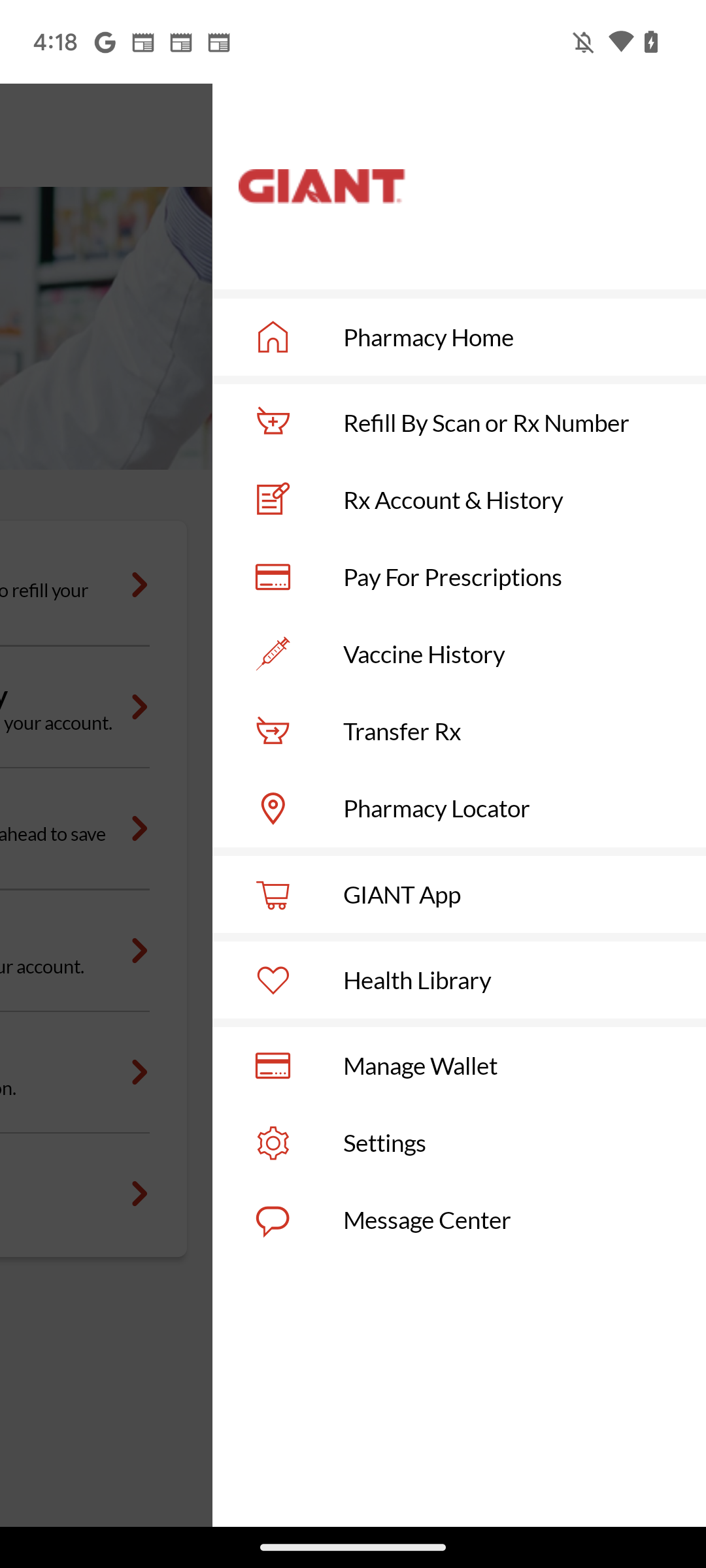The width and height of the screenshot is (706, 1568).
Task: Click the Refill By Scan mortar icon
Action: (x=273, y=422)
